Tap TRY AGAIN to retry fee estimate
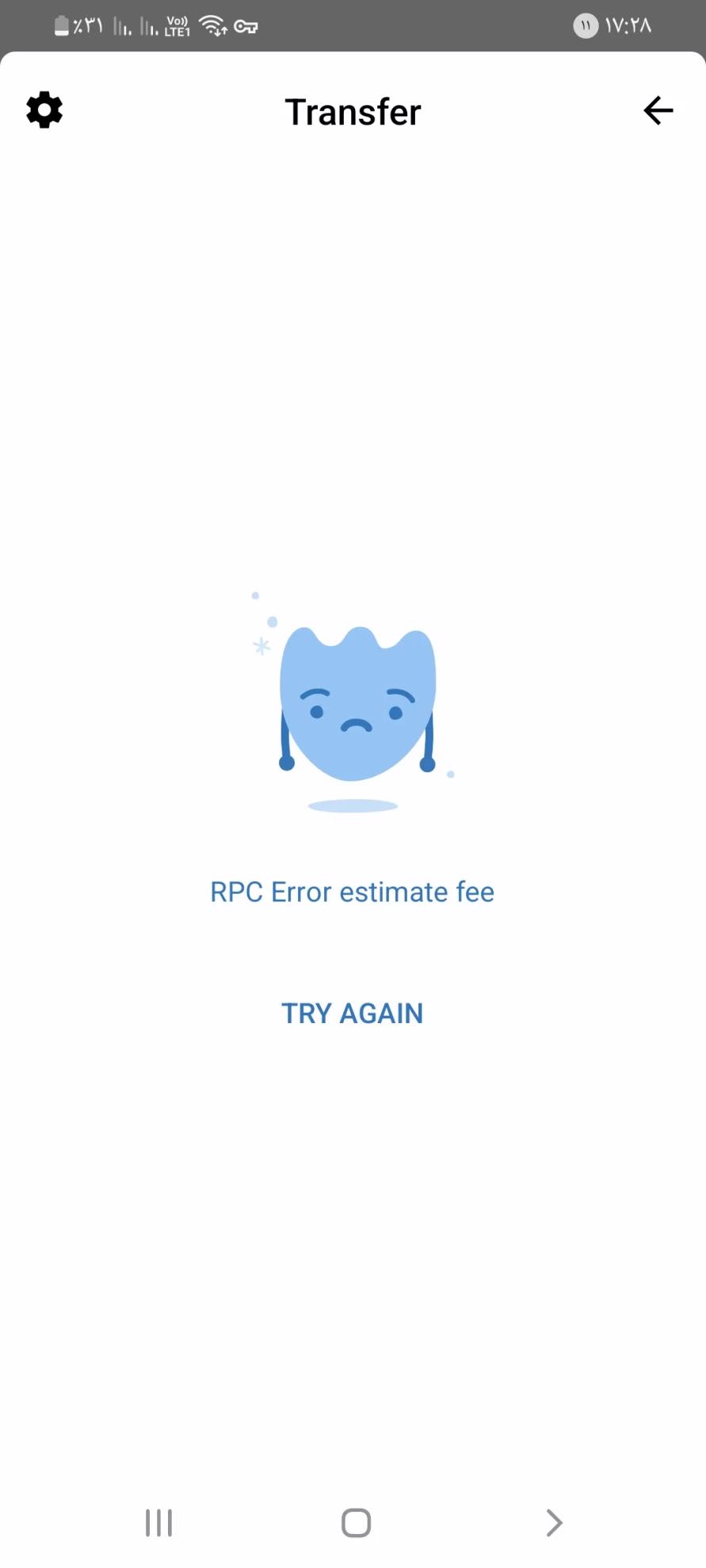Image resolution: width=706 pixels, height=1568 pixels. pyautogui.click(x=353, y=1013)
